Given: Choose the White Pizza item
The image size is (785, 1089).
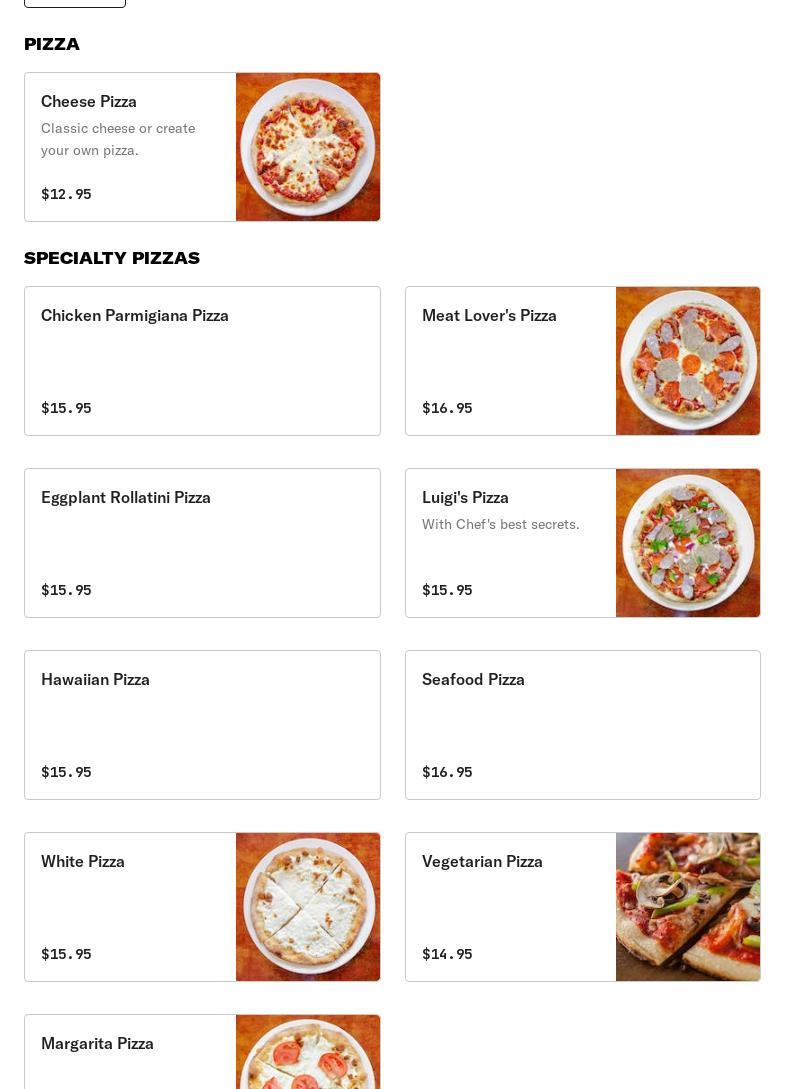Looking at the screenshot, I should [x=202, y=907].
